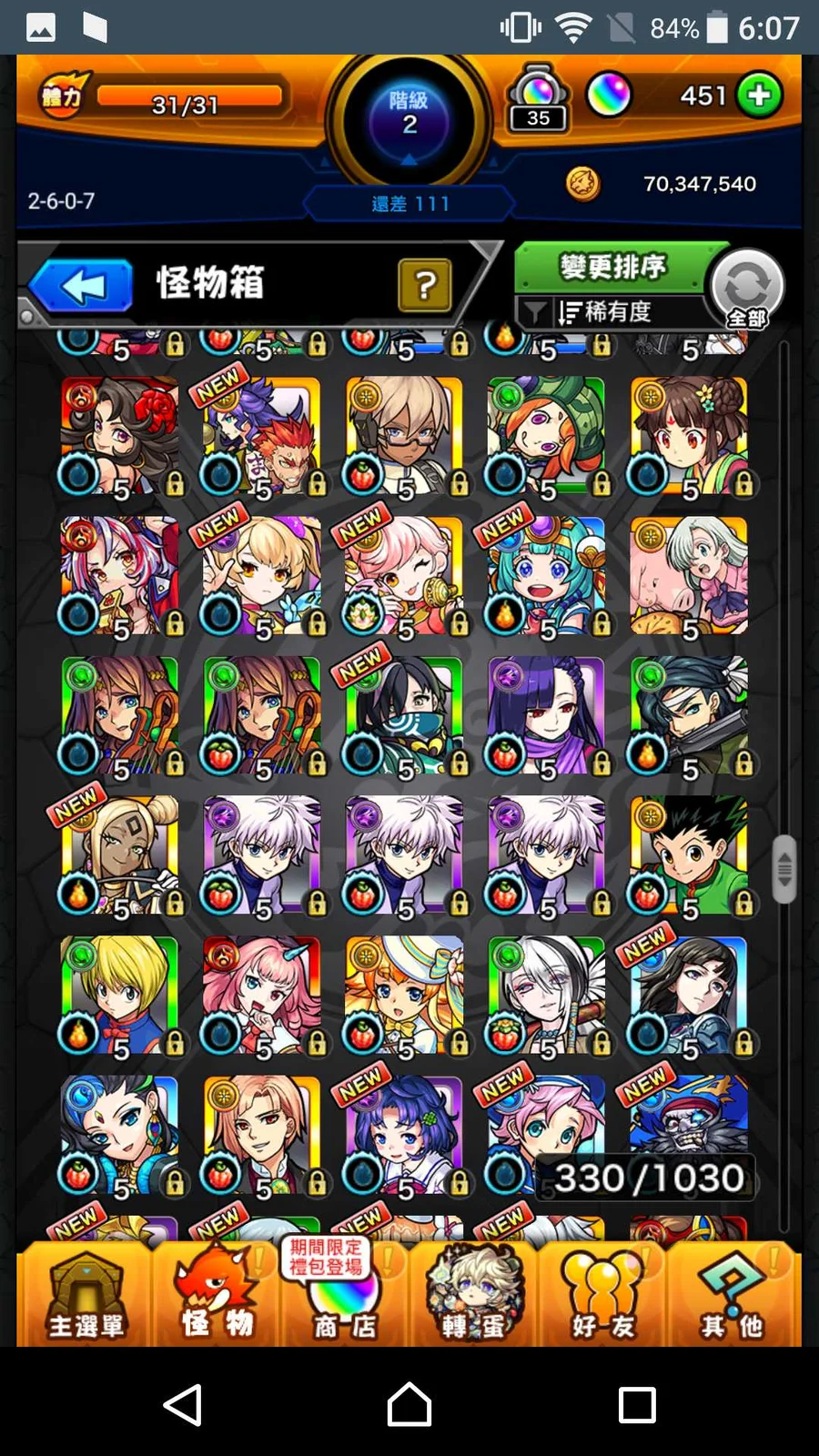This screenshot has width=819, height=1456.
Task: Select the pink-haired monster with blue horn
Action: (262, 996)
